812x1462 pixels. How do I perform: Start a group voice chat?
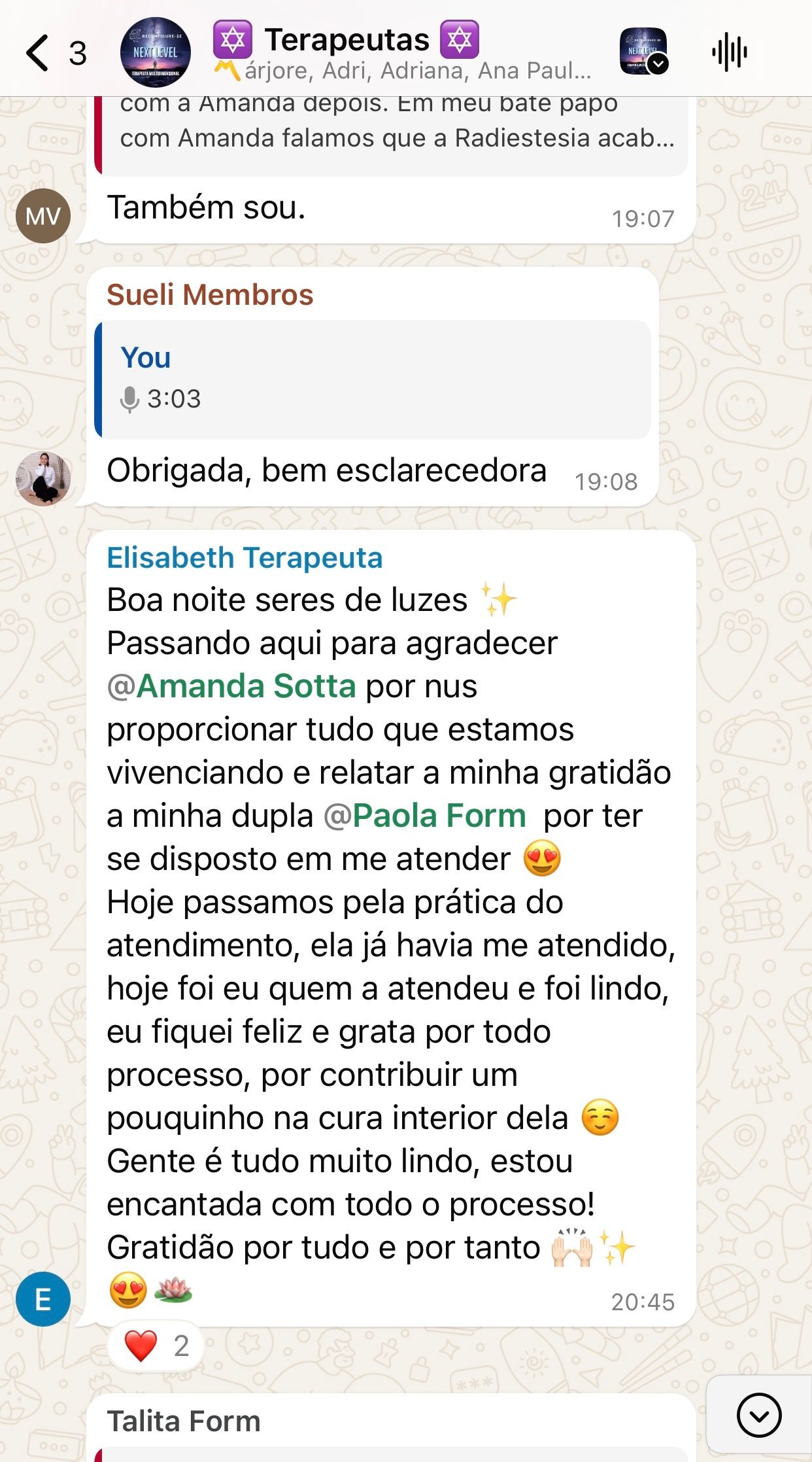(730, 52)
